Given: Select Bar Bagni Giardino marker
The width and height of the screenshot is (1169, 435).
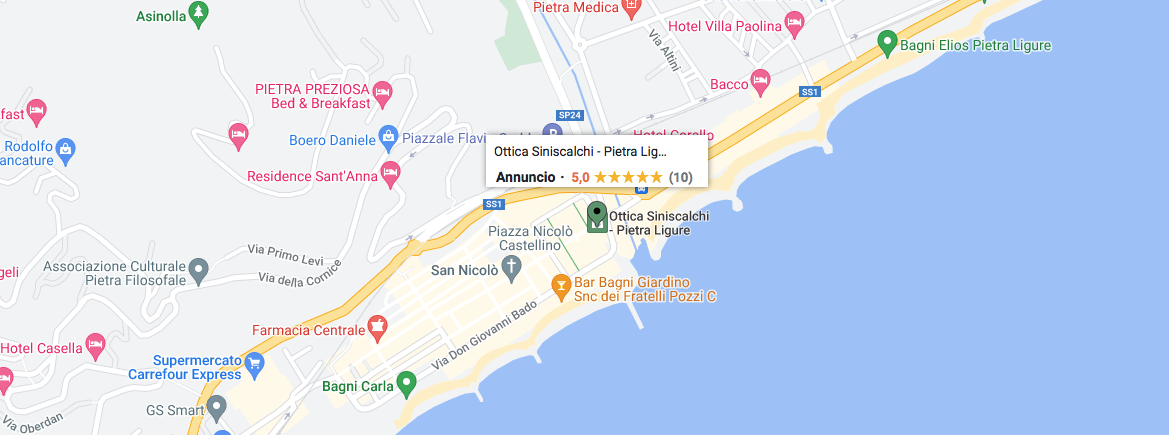Looking at the screenshot, I should pos(562,288).
